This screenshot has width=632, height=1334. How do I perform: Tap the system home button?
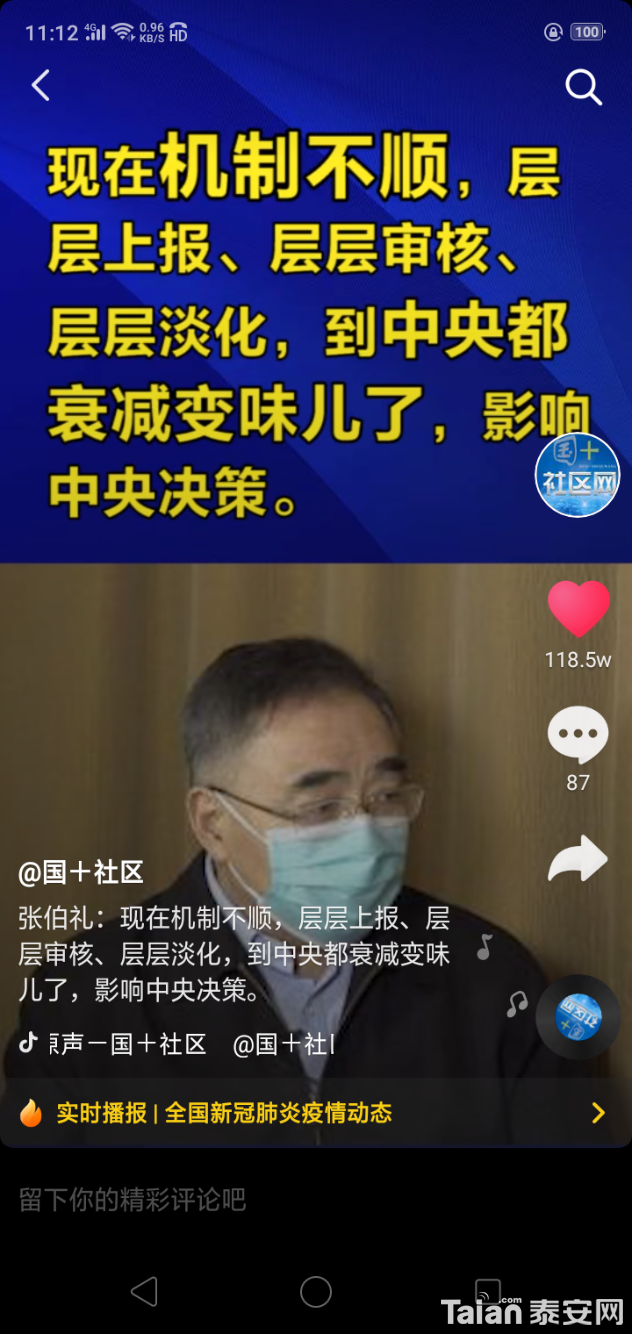(x=316, y=1292)
